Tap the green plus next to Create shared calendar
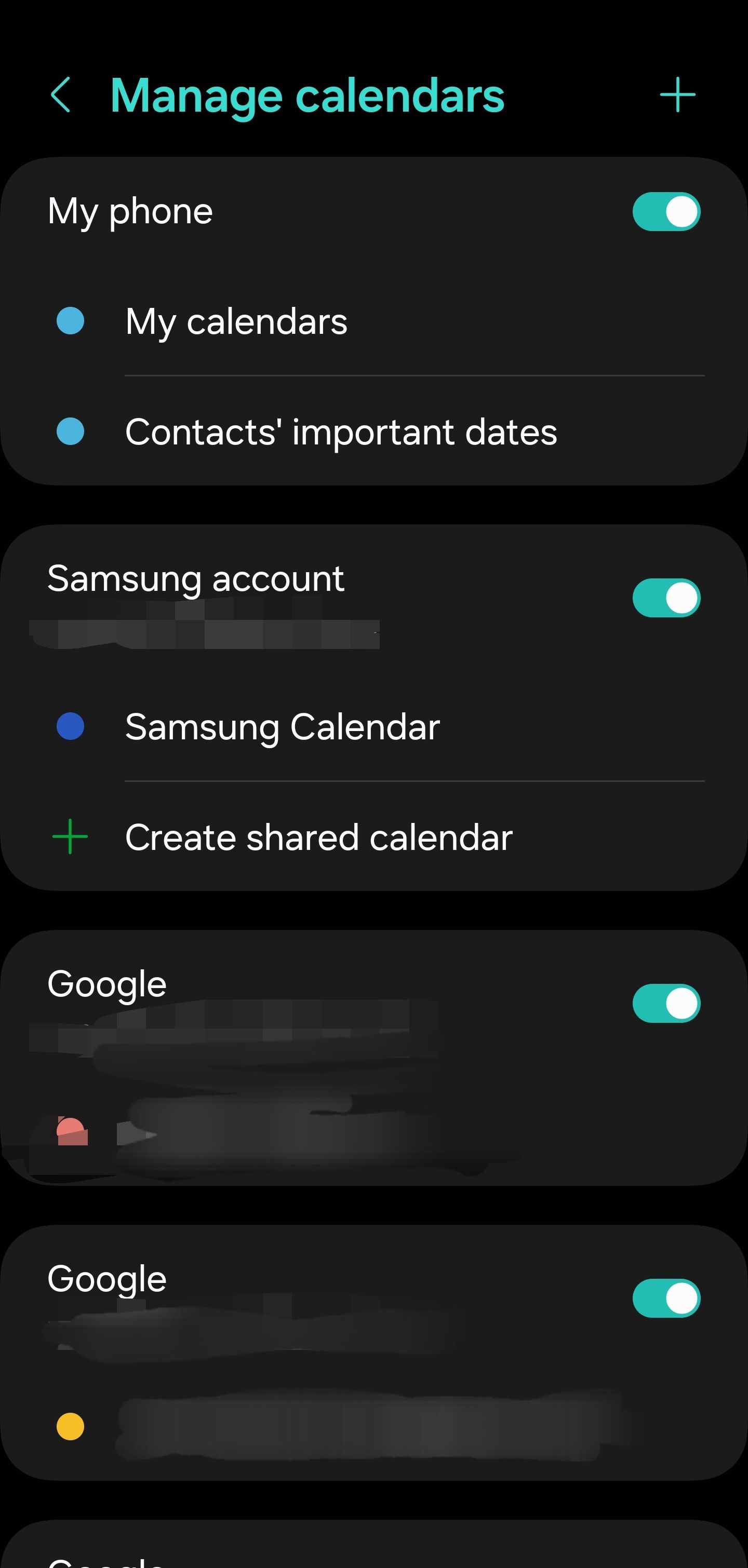This screenshot has height=1568, width=748. tap(70, 837)
